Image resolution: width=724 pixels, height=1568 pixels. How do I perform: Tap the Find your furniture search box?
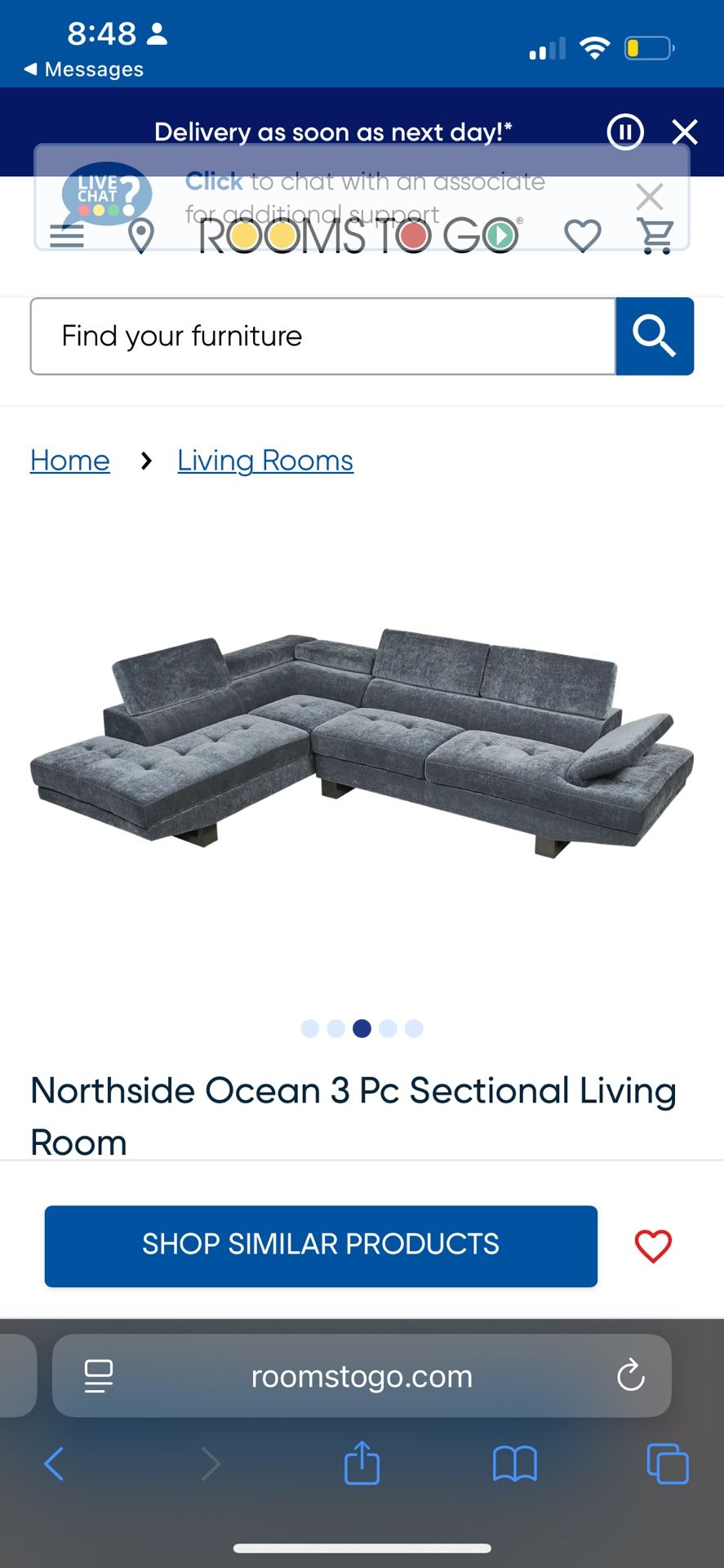tap(322, 336)
